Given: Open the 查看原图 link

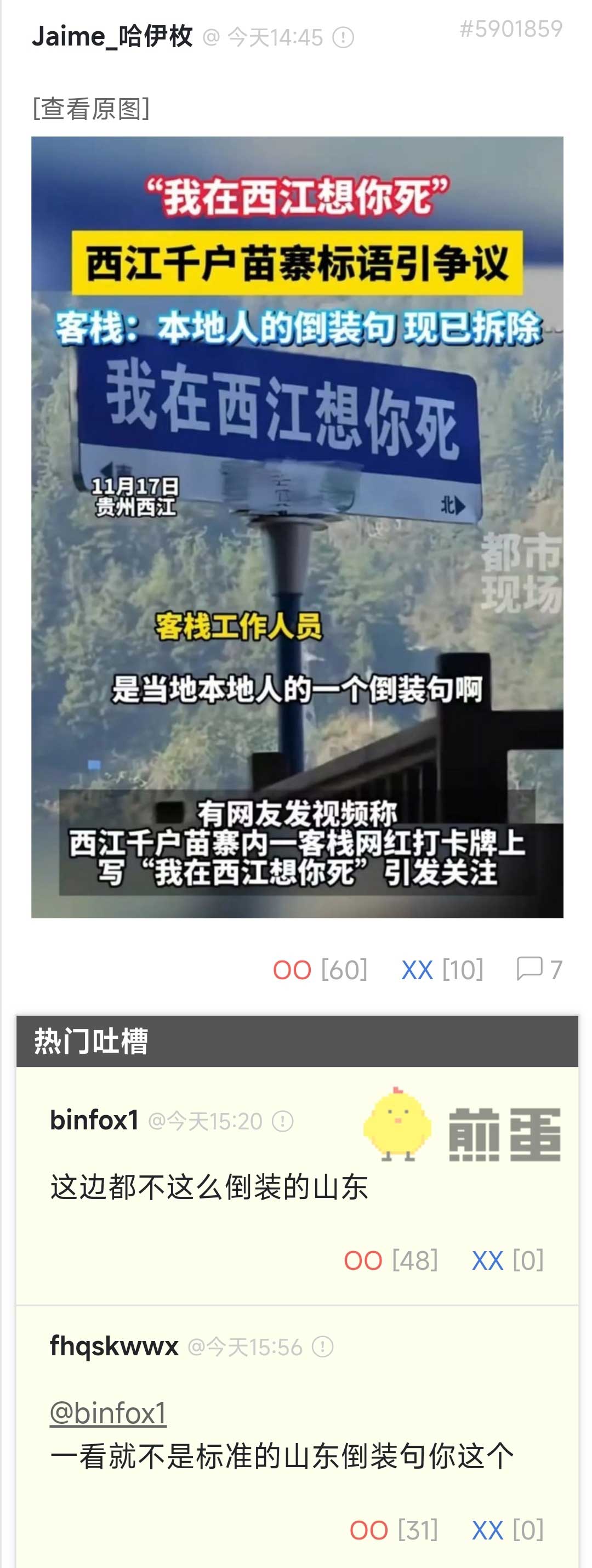Looking at the screenshot, I should [90, 109].
